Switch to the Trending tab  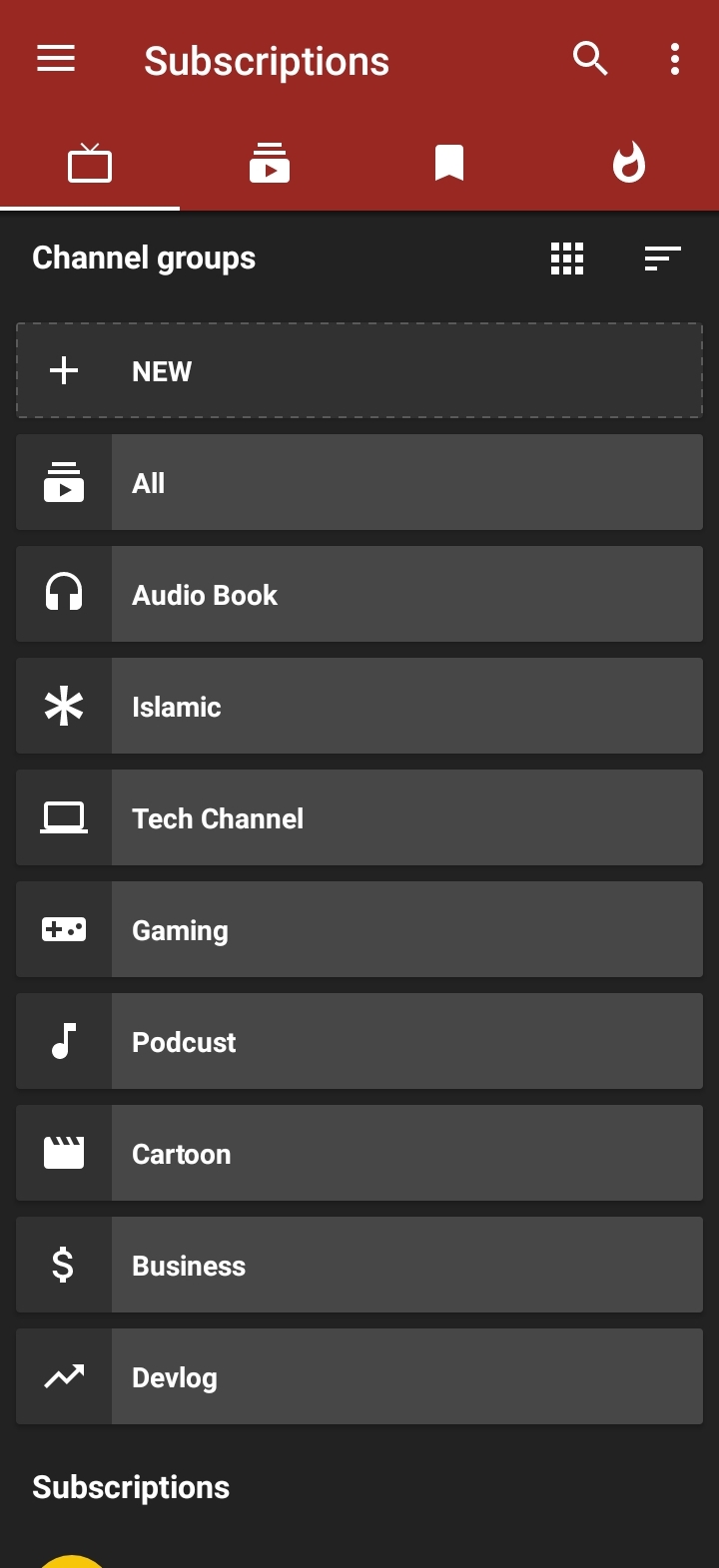(x=629, y=163)
